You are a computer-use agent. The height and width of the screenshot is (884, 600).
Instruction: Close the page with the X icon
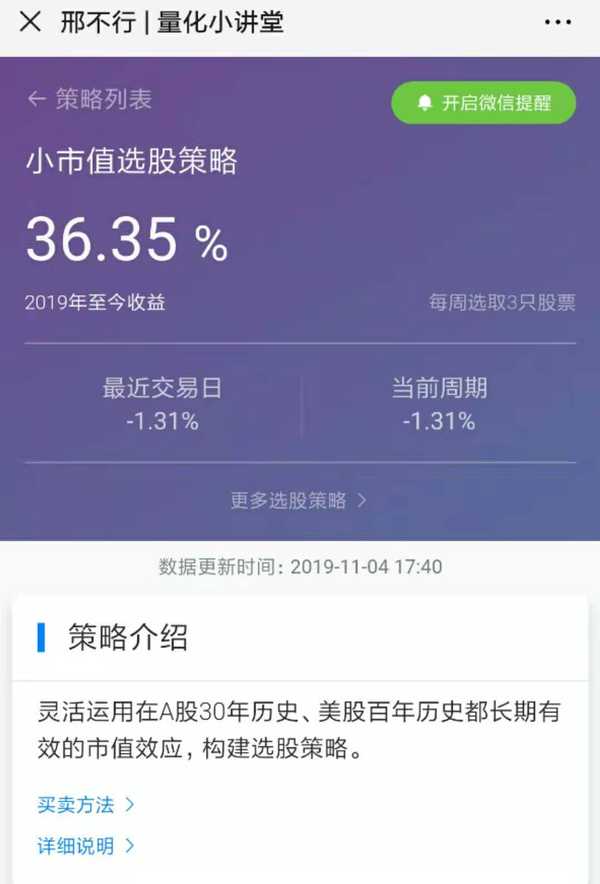(31, 21)
